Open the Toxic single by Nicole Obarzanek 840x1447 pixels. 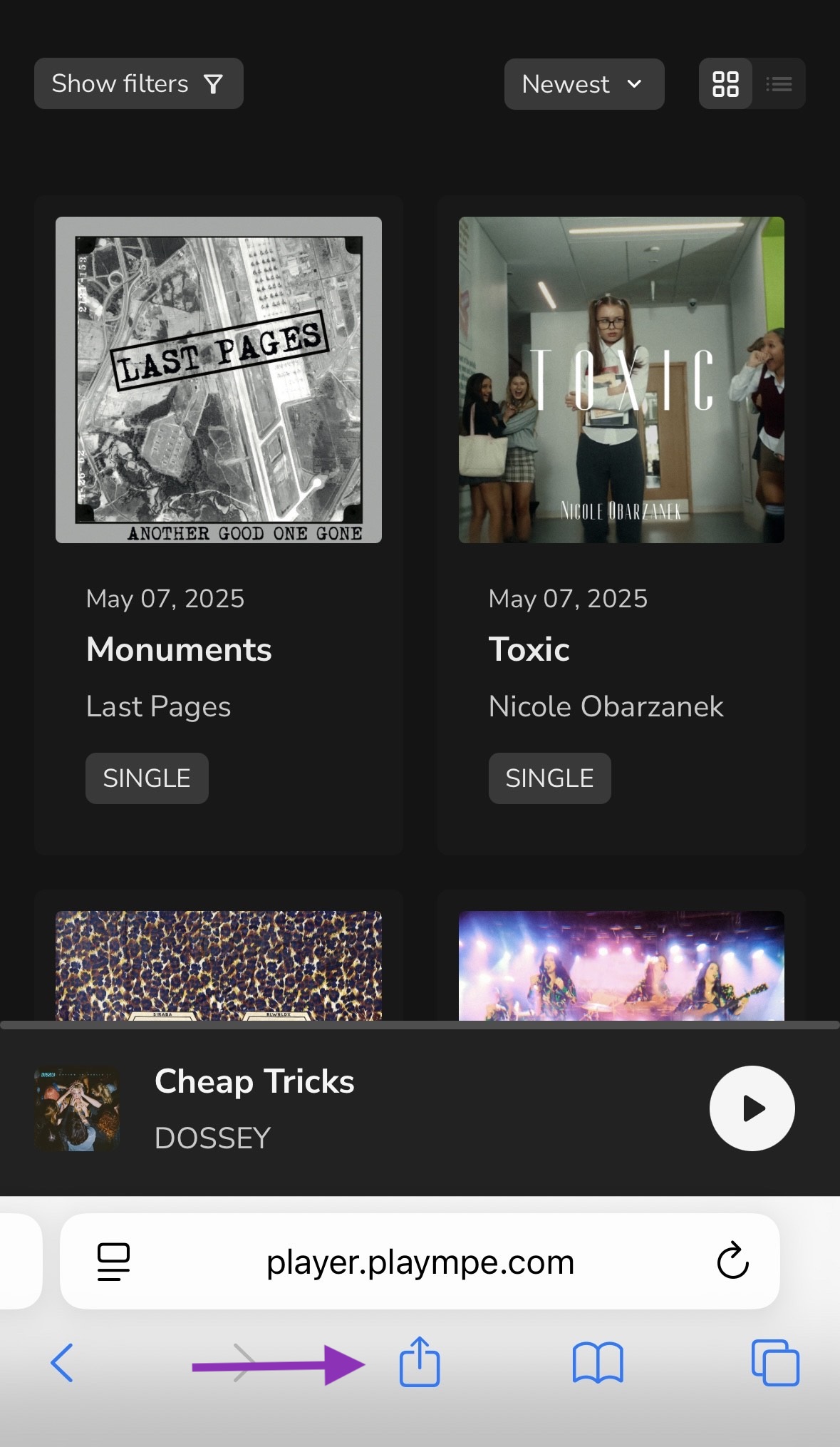(621, 380)
